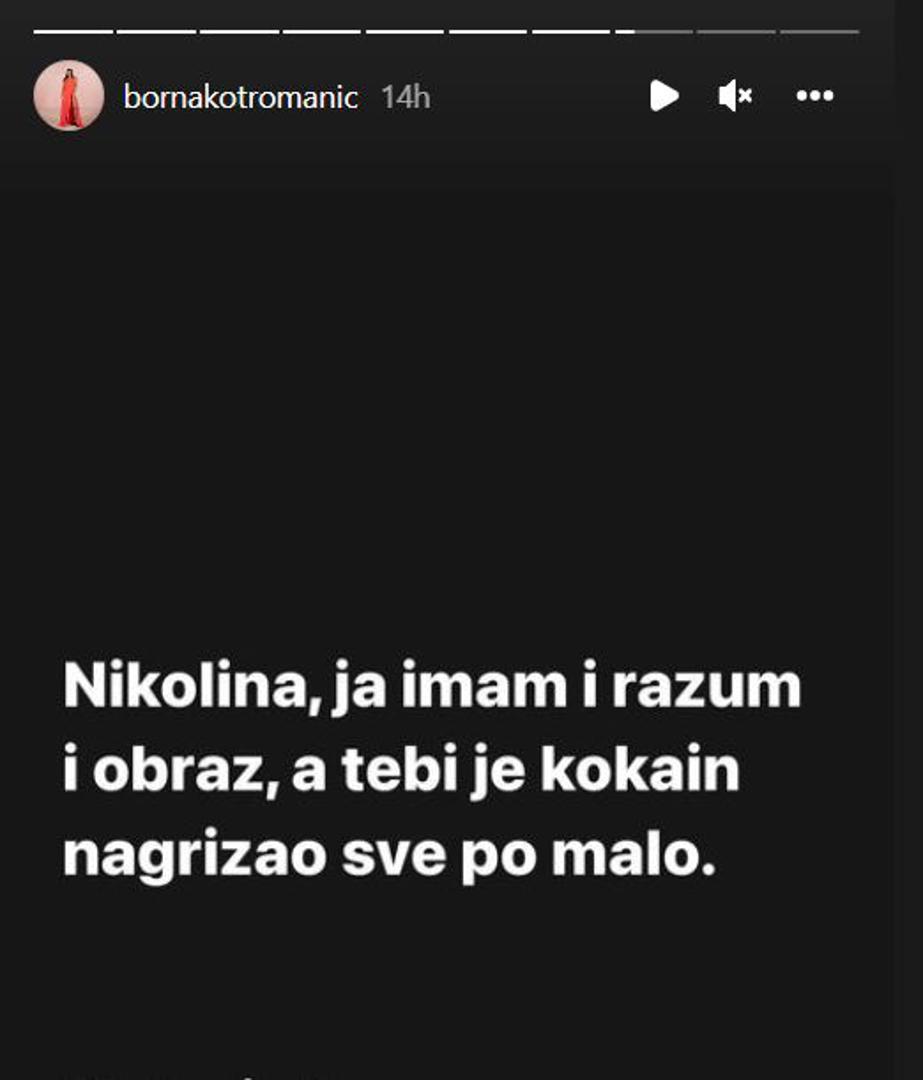The height and width of the screenshot is (1080, 923).
Task: Open bornakotromanic's profile picture
Action: [68, 96]
